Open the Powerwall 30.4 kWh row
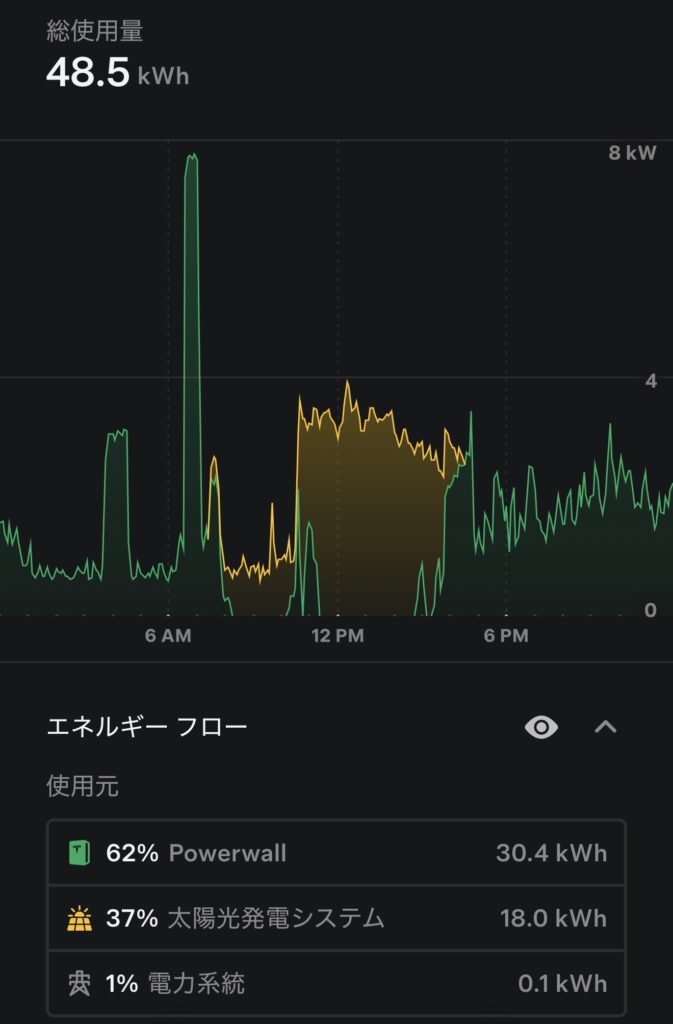This screenshot has height=1024, width=673. point(336,853)
